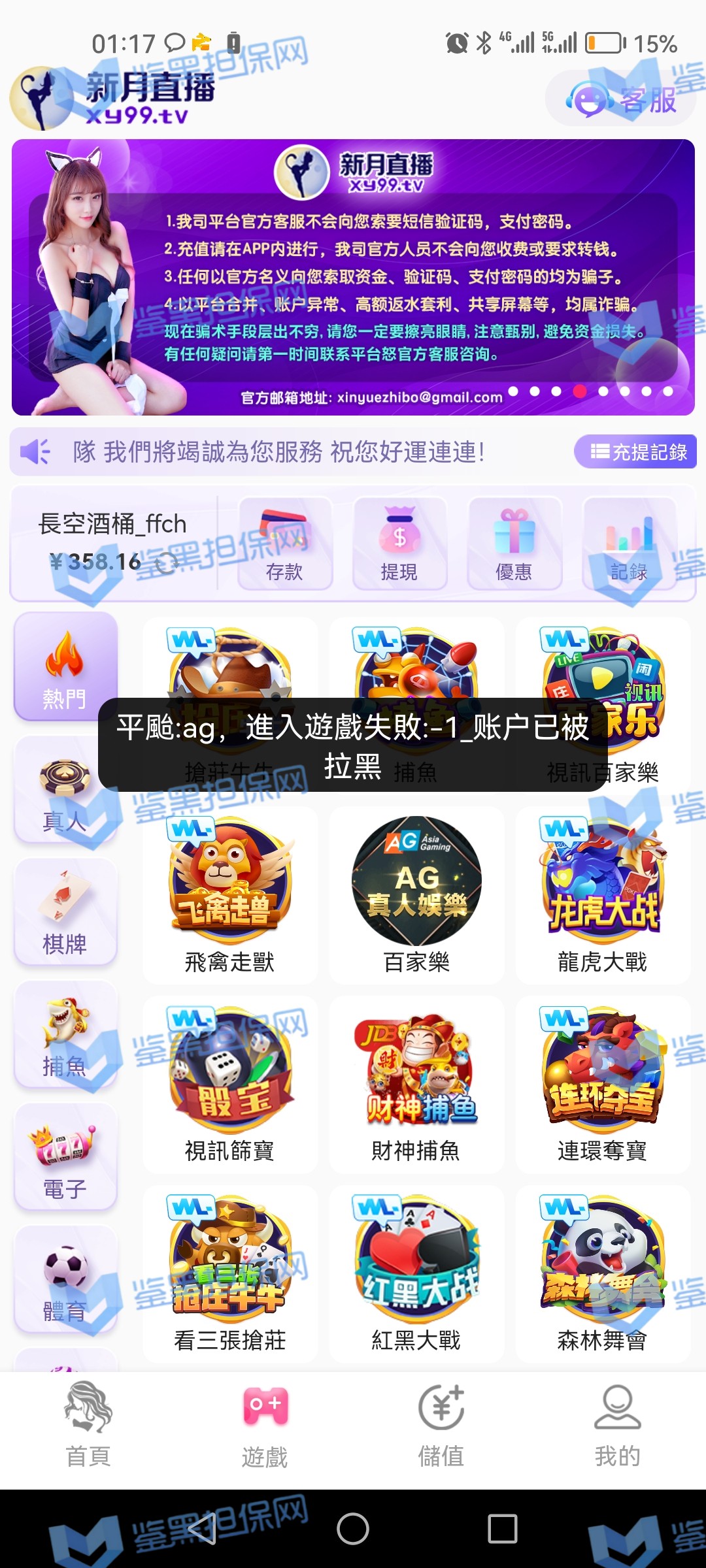Open the 我的 profile tab
The image size is (706, 1568).
click(x=617, y=1424)
